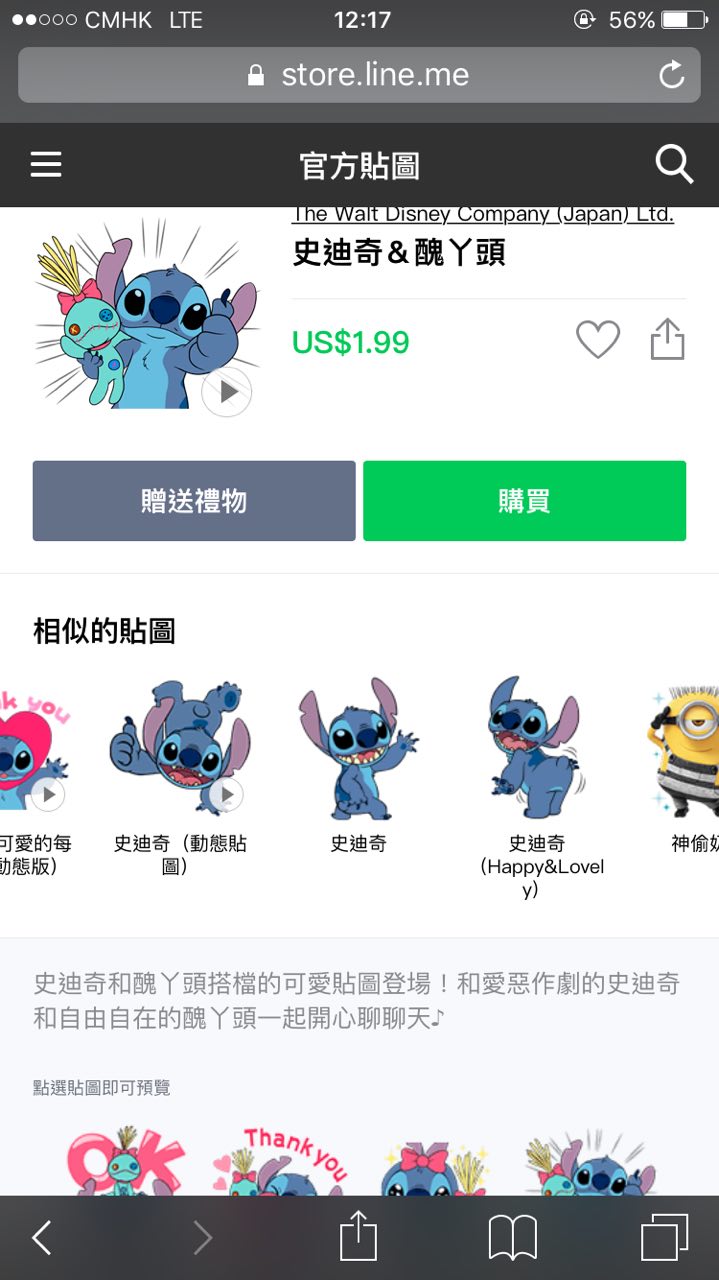719x1280 pixels.
Task: Go back to the previous page
Action: point(42,1238)
